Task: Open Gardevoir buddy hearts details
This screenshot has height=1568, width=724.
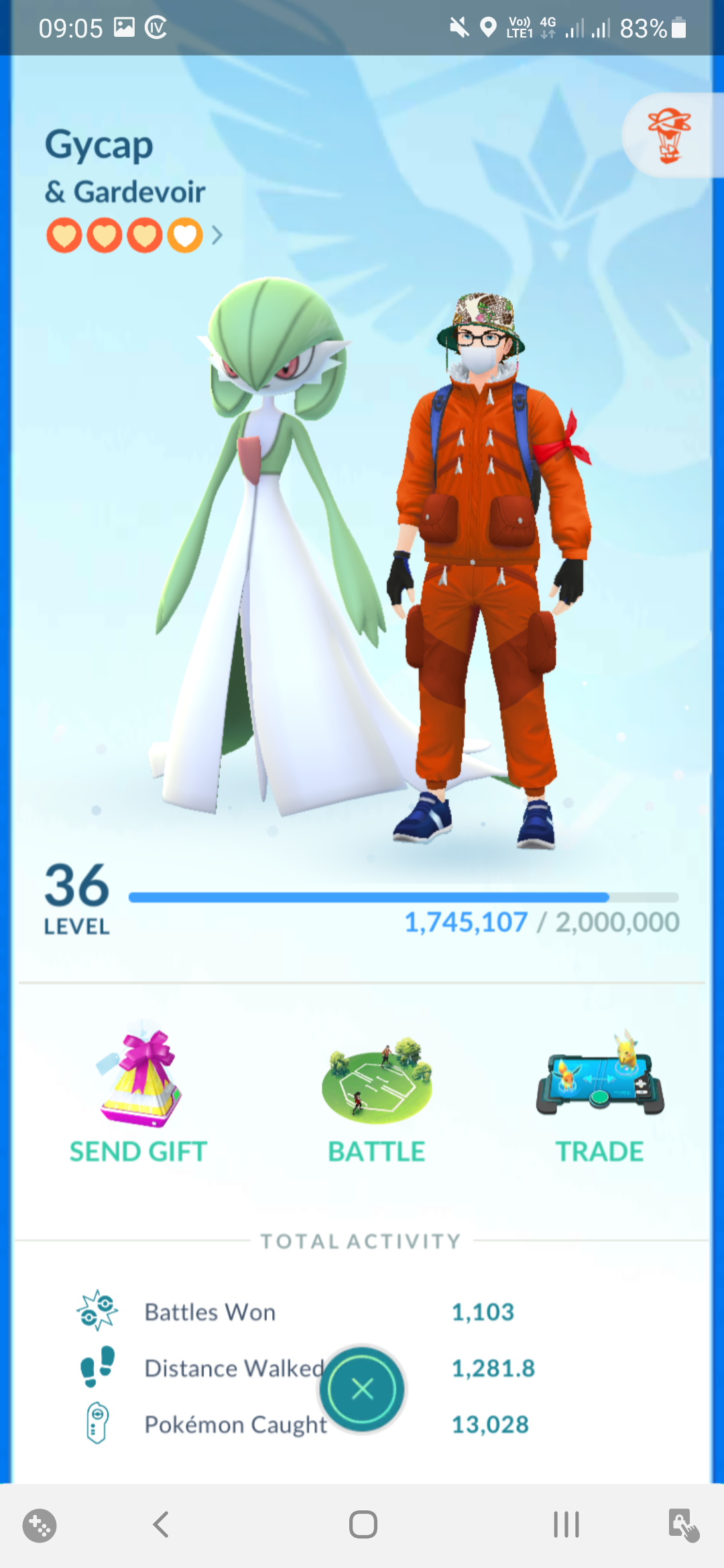Action: tap(134, 236)
